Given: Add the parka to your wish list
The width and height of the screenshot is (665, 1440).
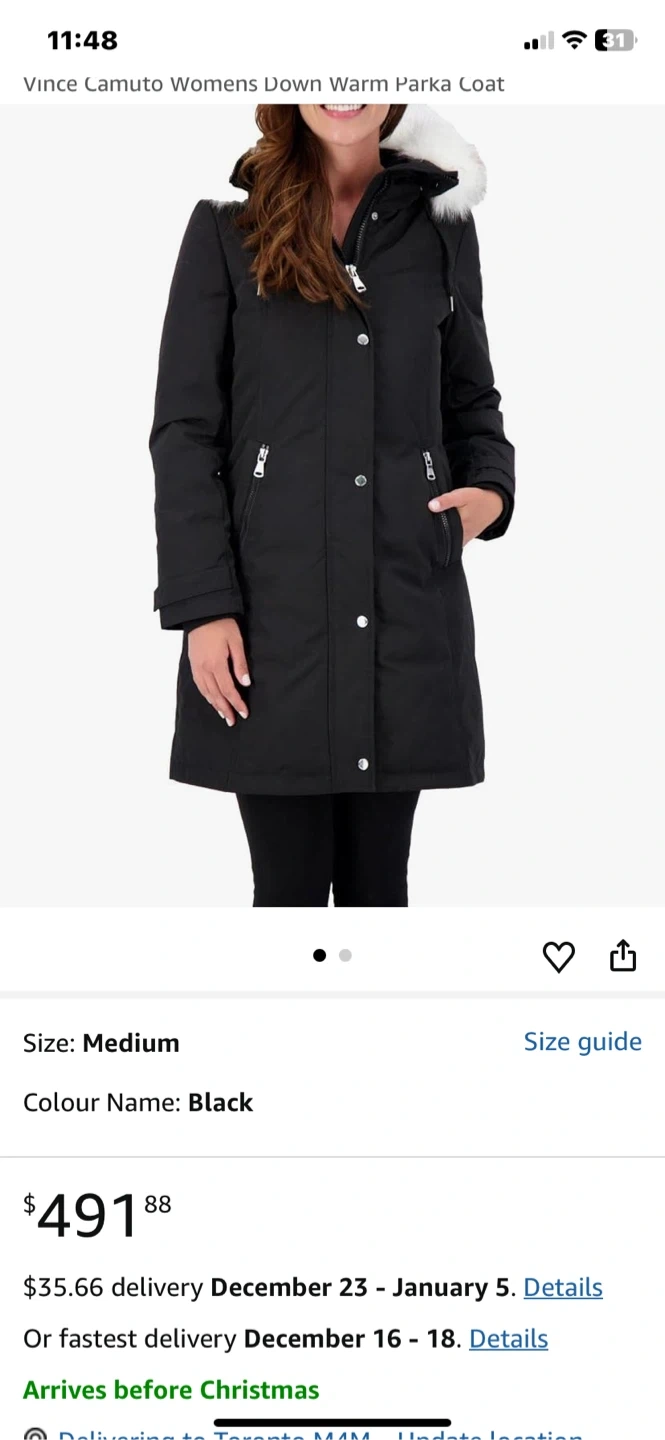Looking at the screenshot, I should click(x=558, y=957).
